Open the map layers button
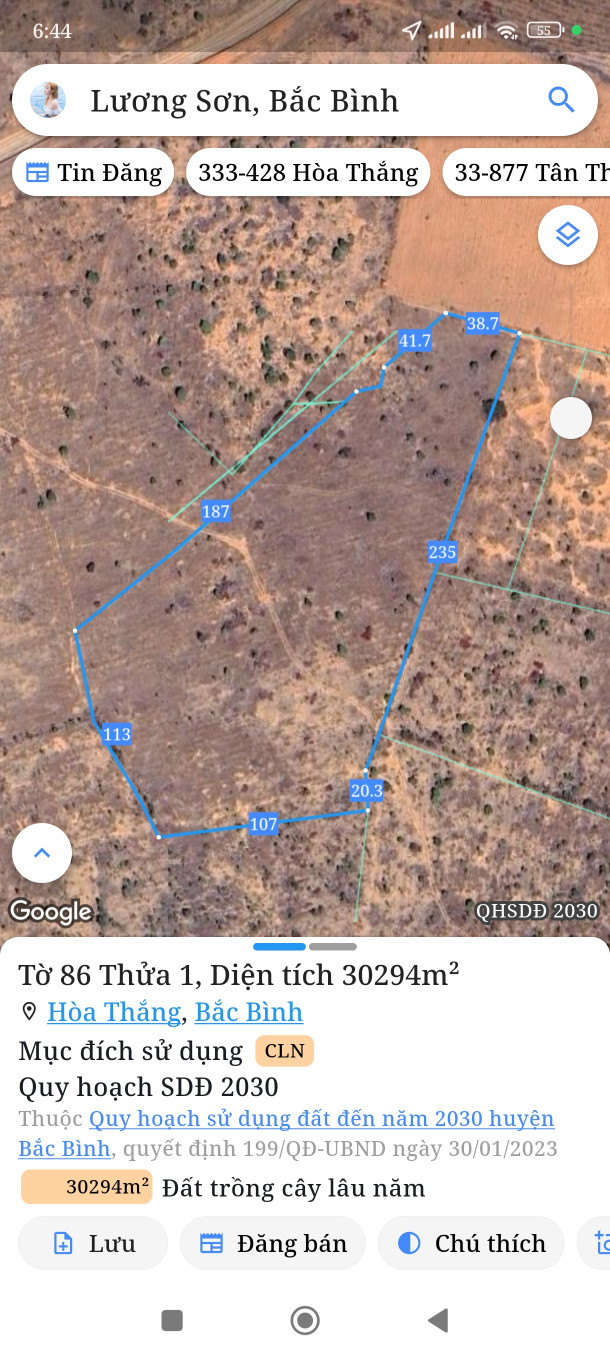Image resolution: width=610 pixels, height=1356 pixels. point(568,235)
